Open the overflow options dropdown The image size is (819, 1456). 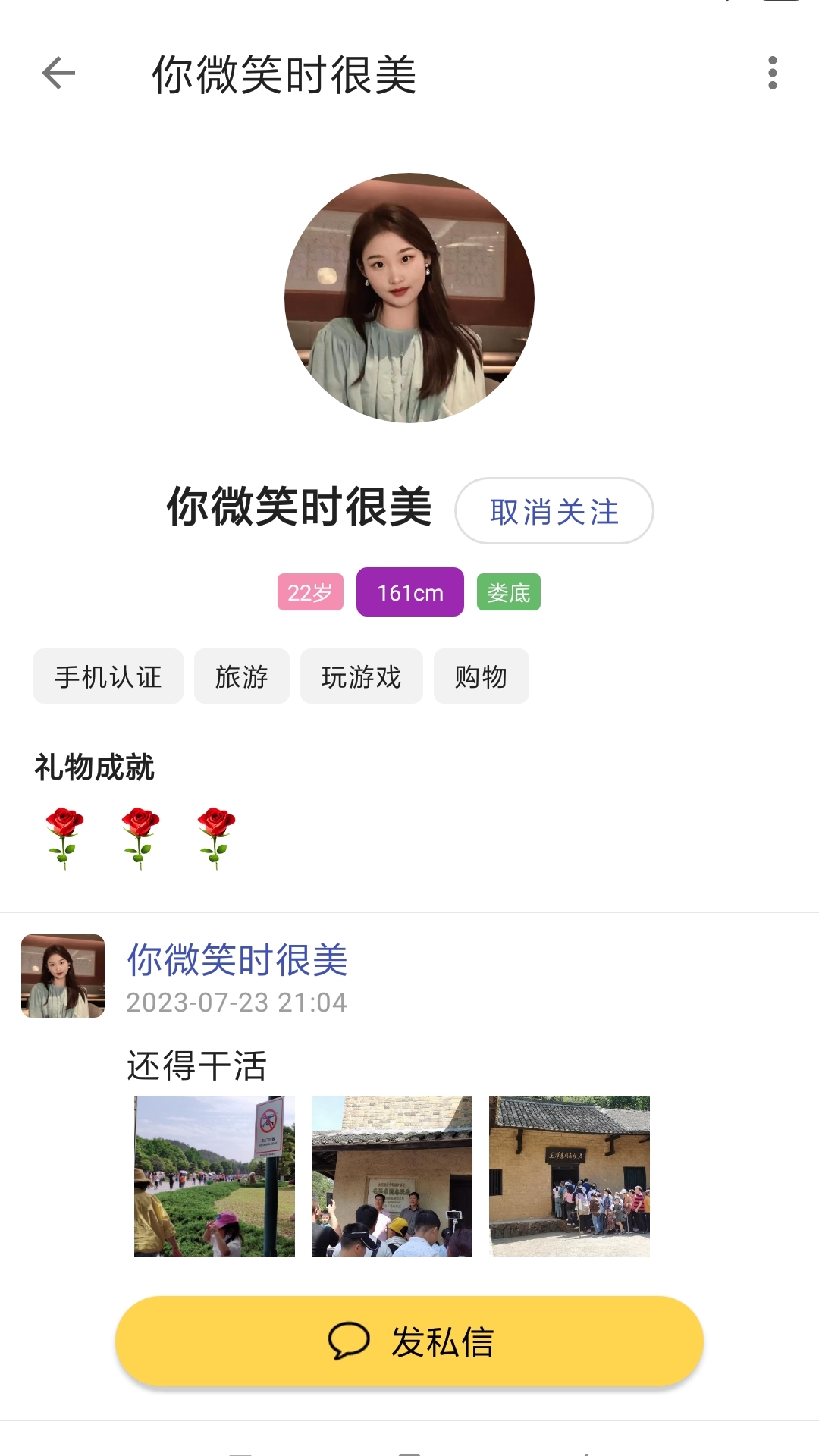tap(773, 74)
